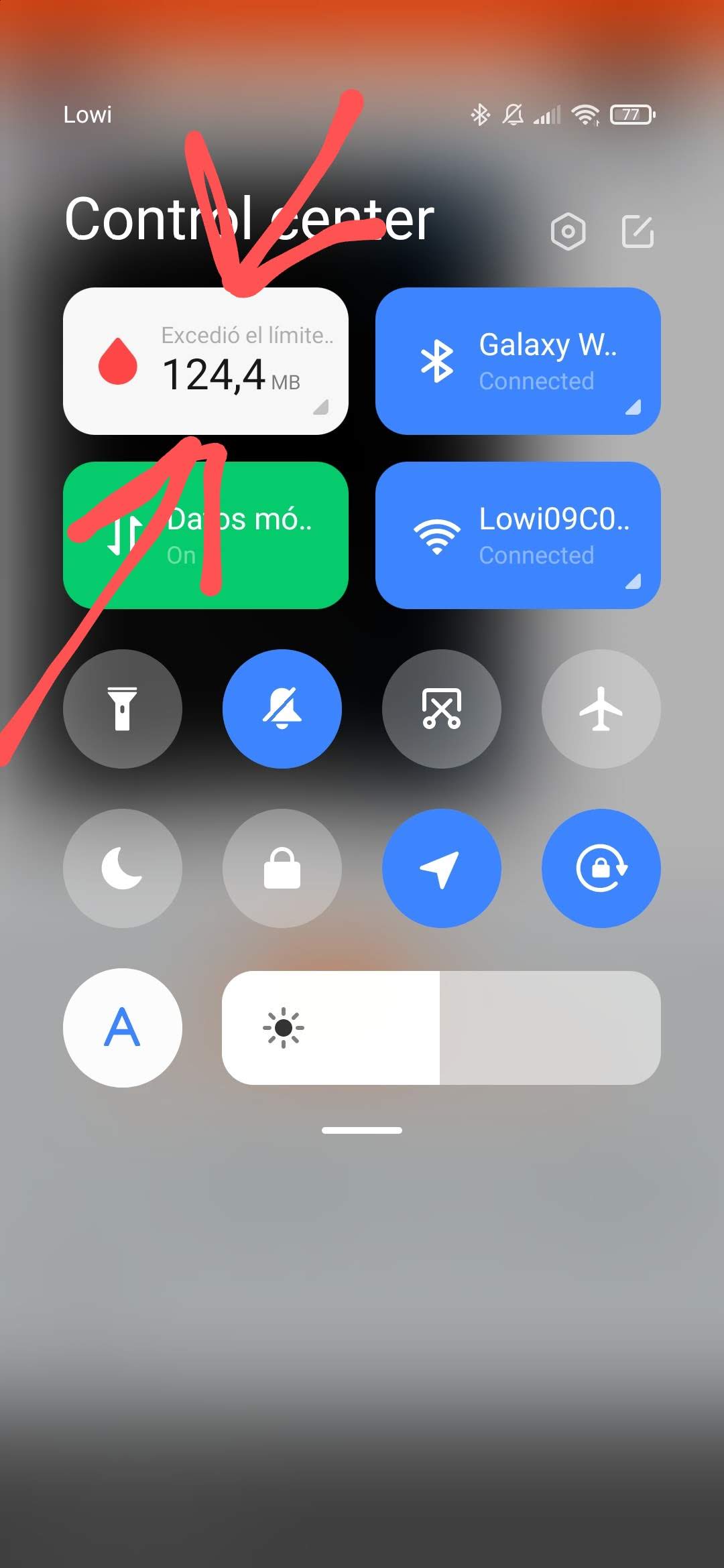Toggle the auto brightness A button
724x1568 pixels.
pyautogui.click(x=123, y=1028)
